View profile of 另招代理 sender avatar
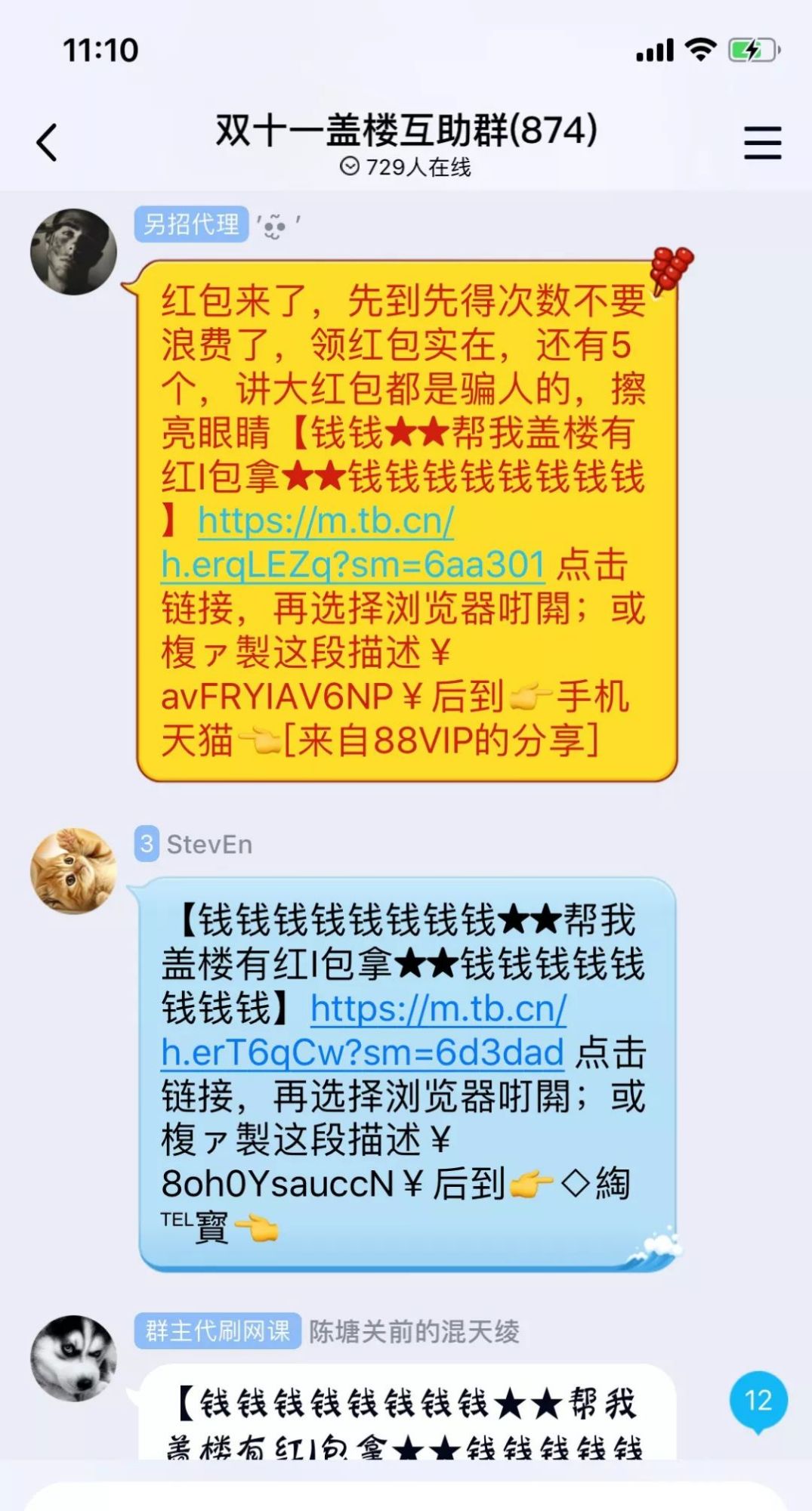Viewport: 812px width, 1511px height. coord(73,252)
